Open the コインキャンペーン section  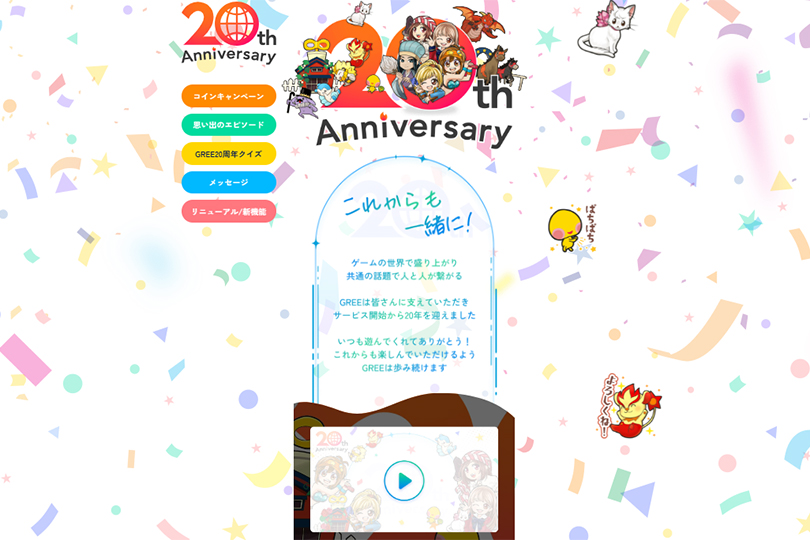[x=229, y=96]
